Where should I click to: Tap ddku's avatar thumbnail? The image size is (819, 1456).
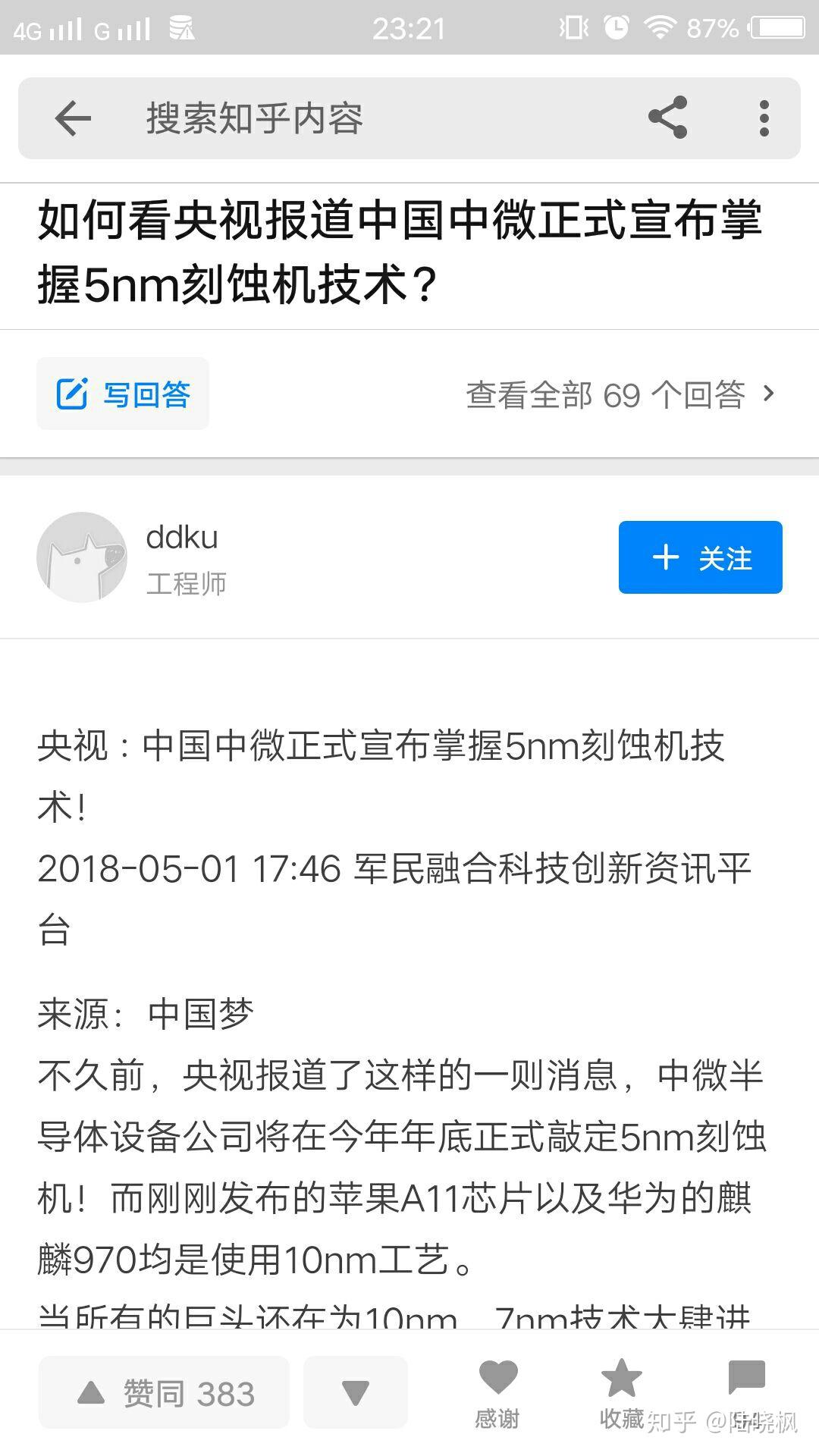pos(82,557)
